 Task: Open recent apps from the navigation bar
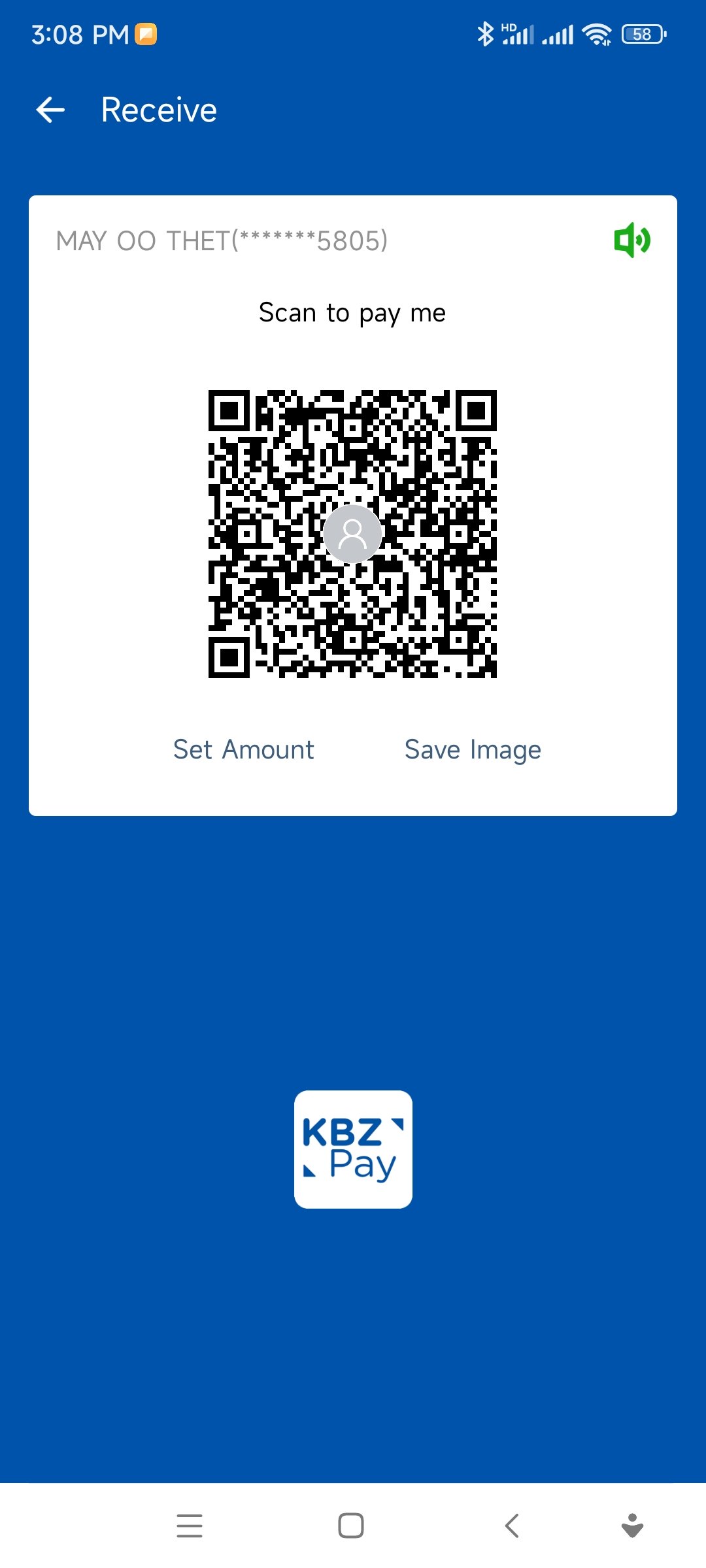pyautogui.click(x=190, y=1526)
